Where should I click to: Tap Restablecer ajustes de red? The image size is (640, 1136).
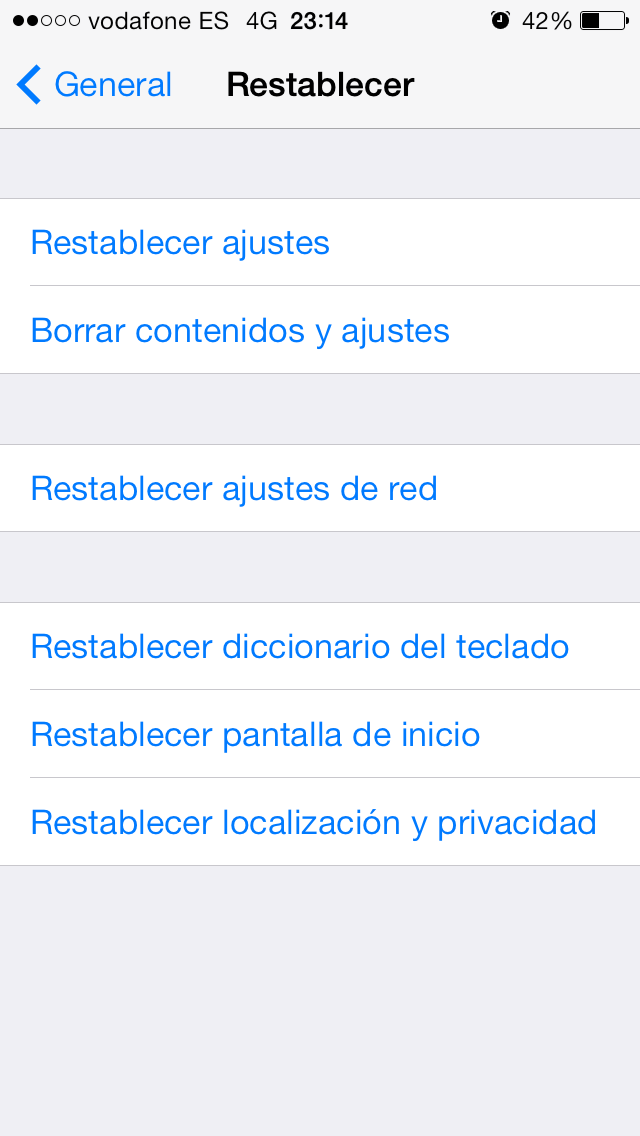(234, 489)
